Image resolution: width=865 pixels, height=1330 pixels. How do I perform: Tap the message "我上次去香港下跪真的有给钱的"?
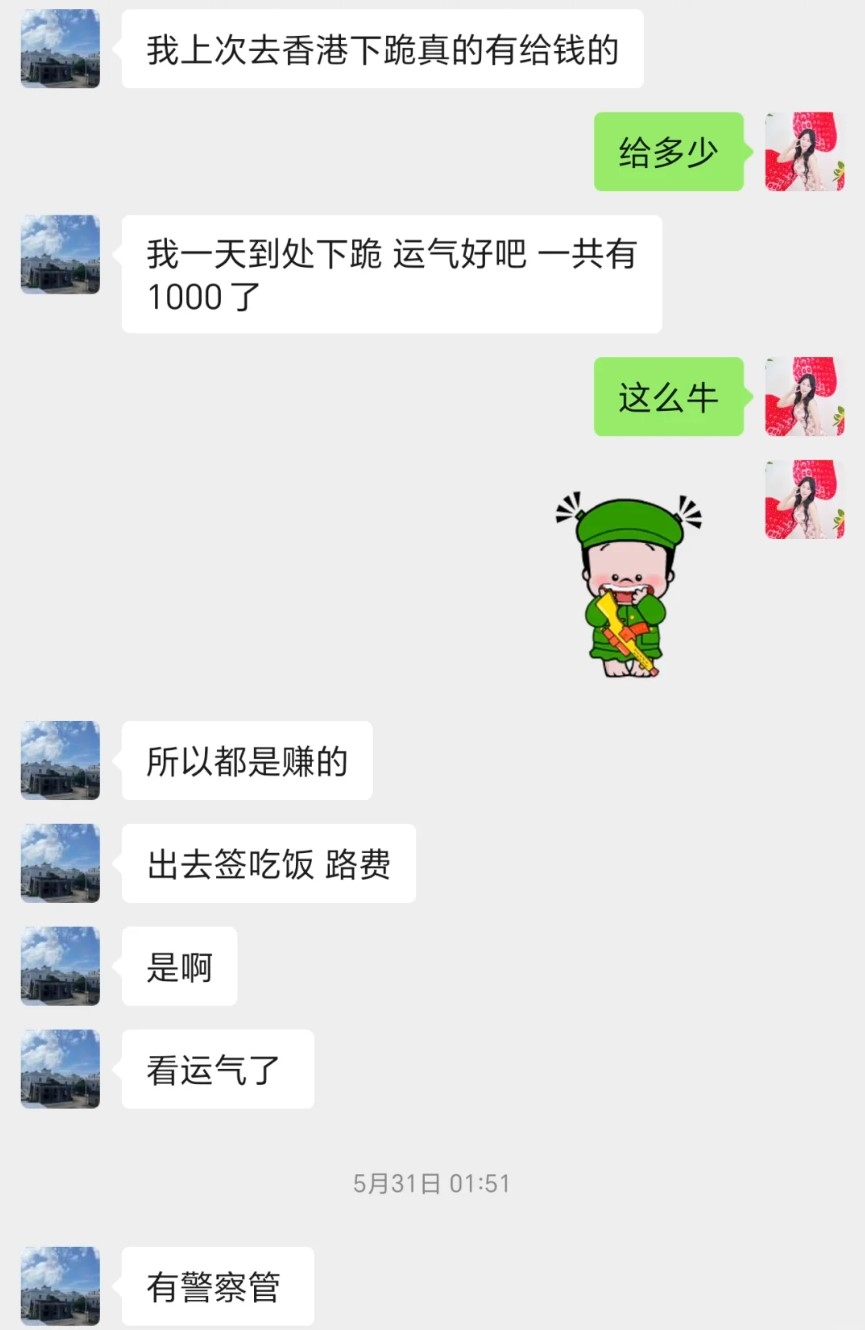[382, 48]
